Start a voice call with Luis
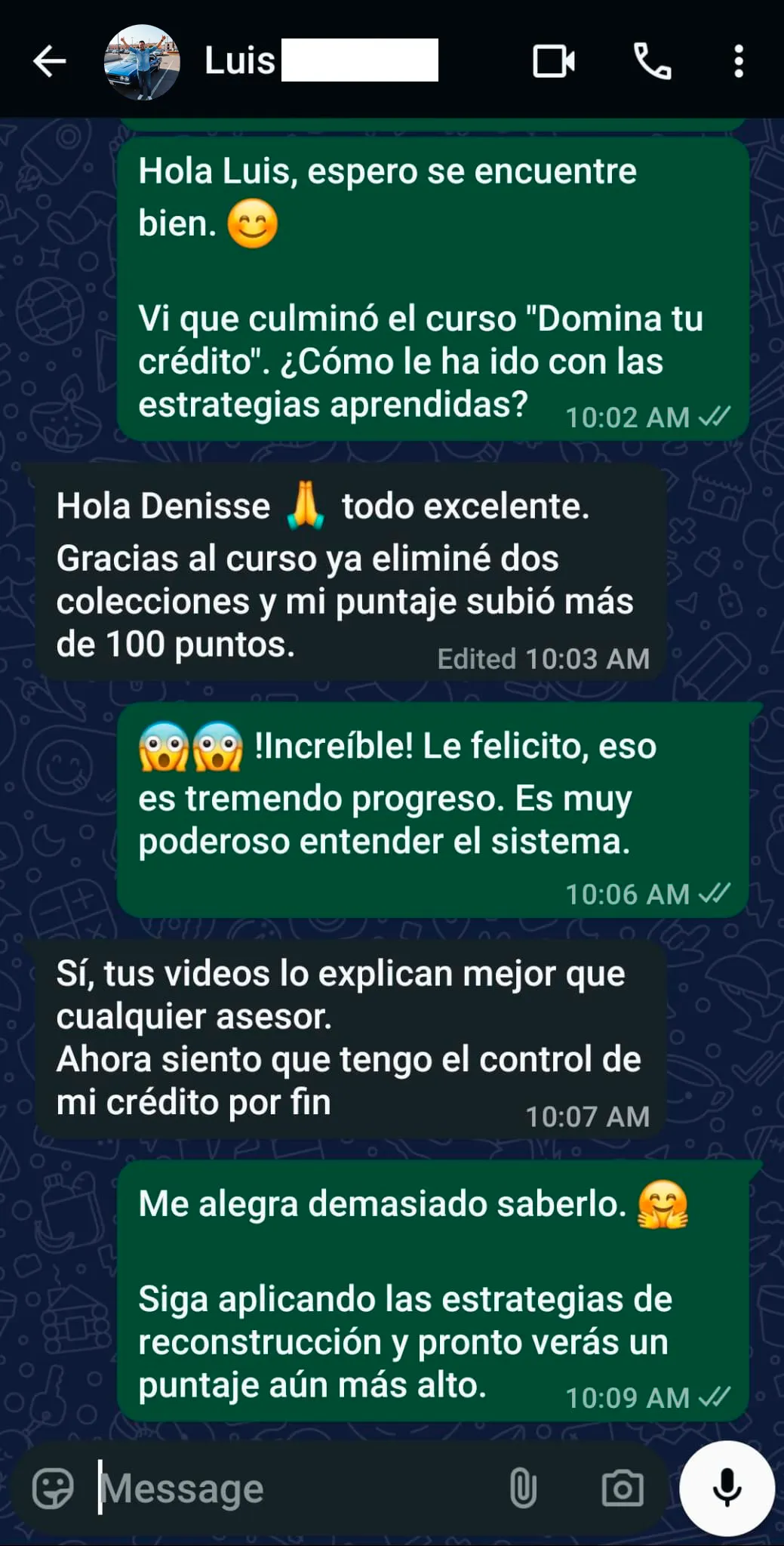784x1546 pixels. coord(652,61)
